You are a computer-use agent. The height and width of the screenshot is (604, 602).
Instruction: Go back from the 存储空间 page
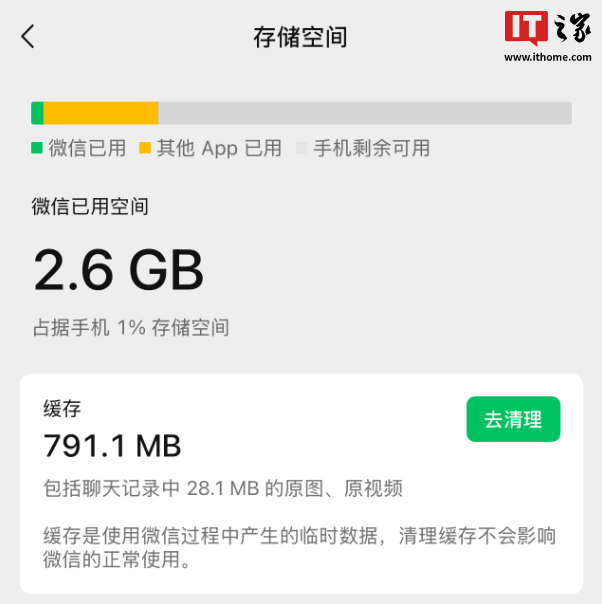point(28,37)
